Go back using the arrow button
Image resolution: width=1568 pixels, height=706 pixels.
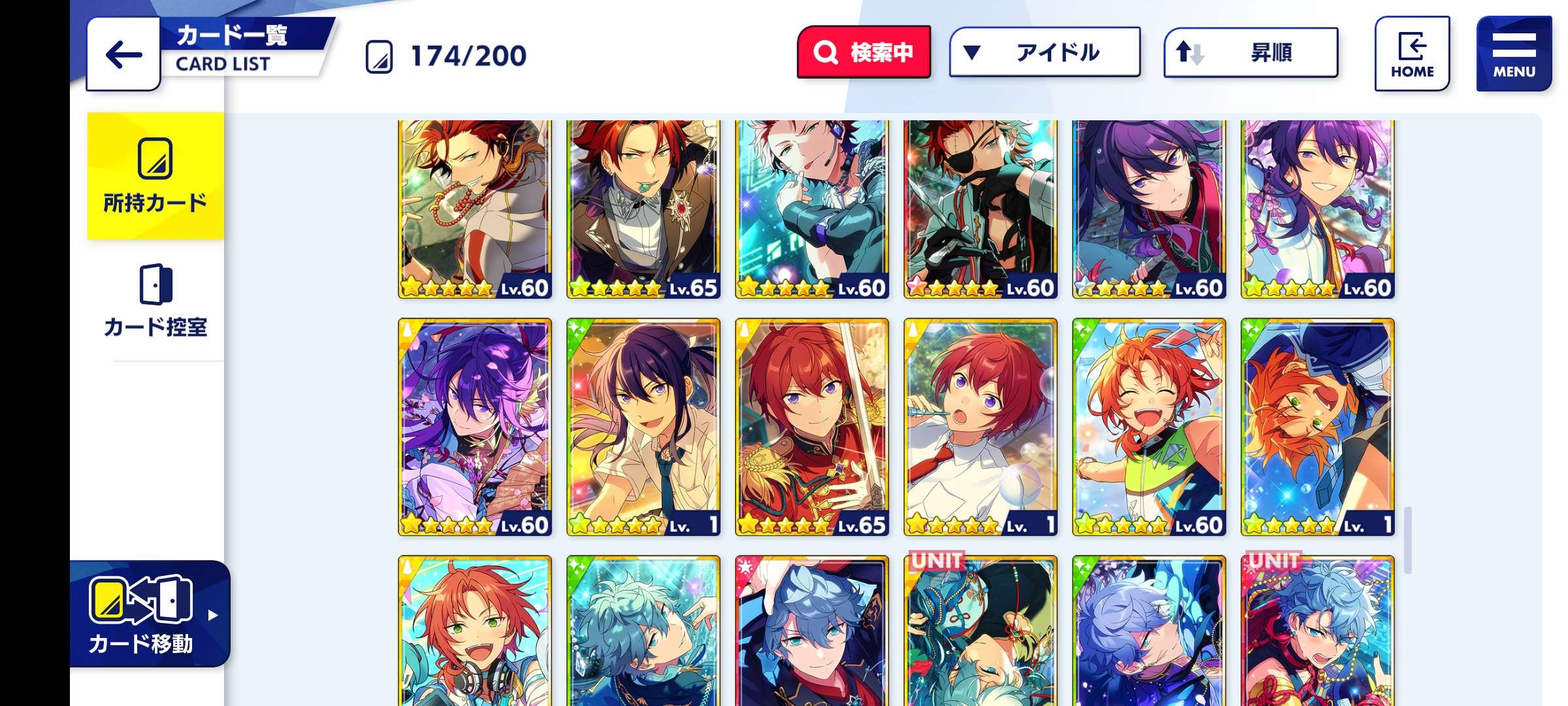[123, 54]
